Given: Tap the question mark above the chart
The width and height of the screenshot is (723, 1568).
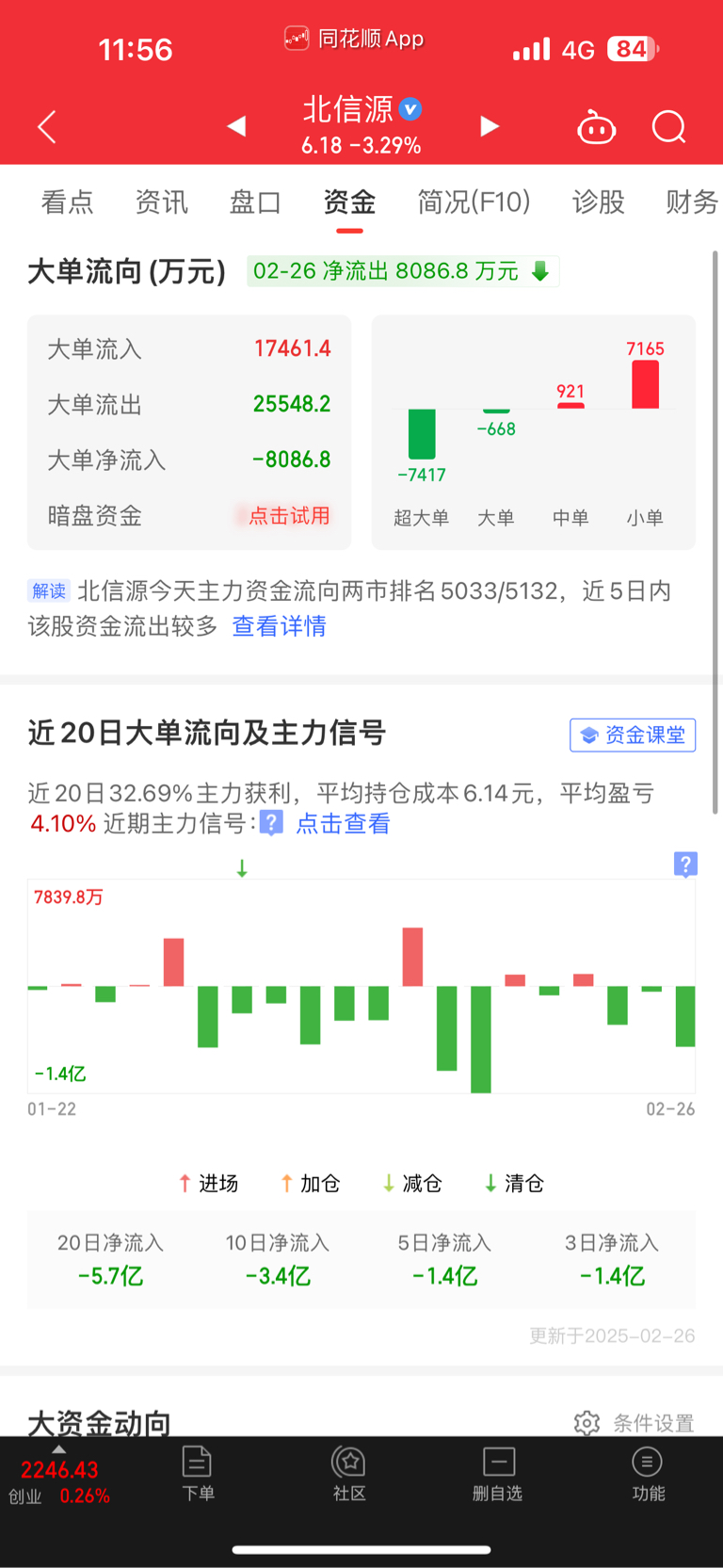Looking at the screenshot, I should pos(685,864).
